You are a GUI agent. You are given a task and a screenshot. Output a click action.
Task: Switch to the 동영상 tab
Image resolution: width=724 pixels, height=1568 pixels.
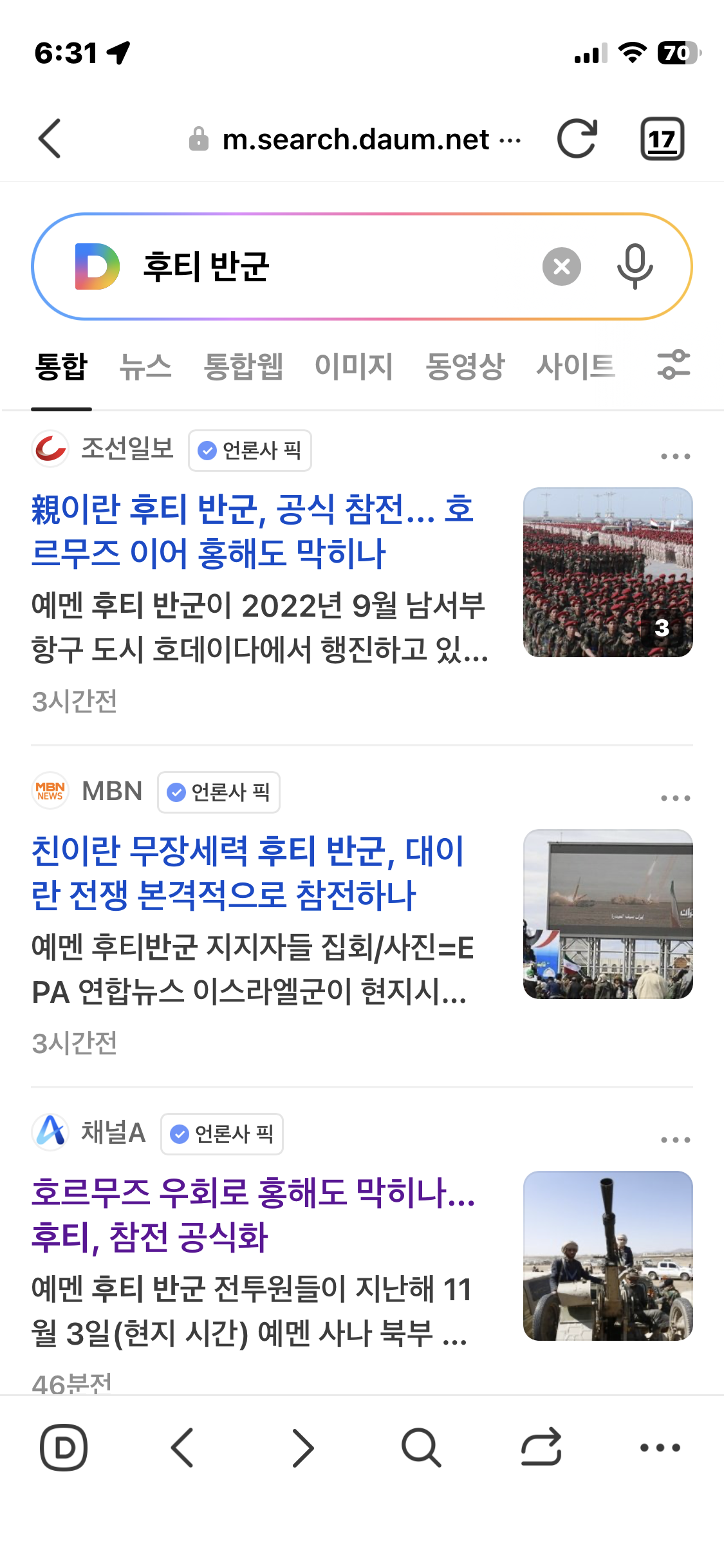(465, 367)
